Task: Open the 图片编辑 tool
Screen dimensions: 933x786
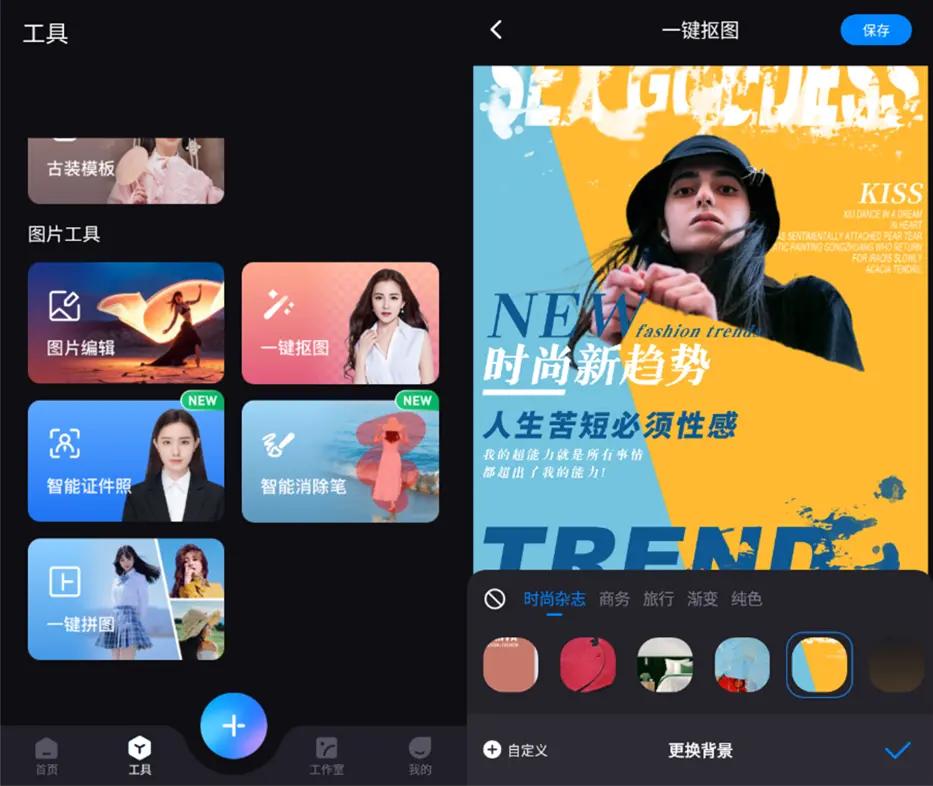Action: click(126, 323)
